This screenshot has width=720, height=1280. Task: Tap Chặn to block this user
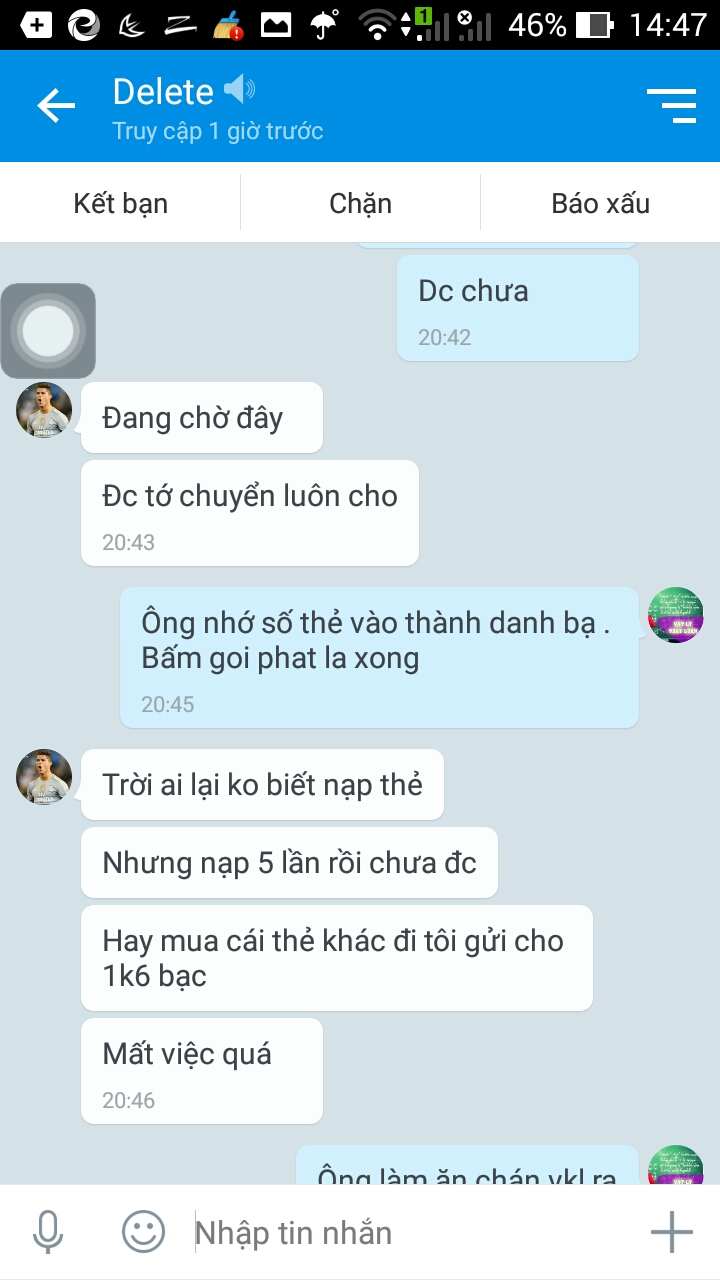[x=360, y=203]
